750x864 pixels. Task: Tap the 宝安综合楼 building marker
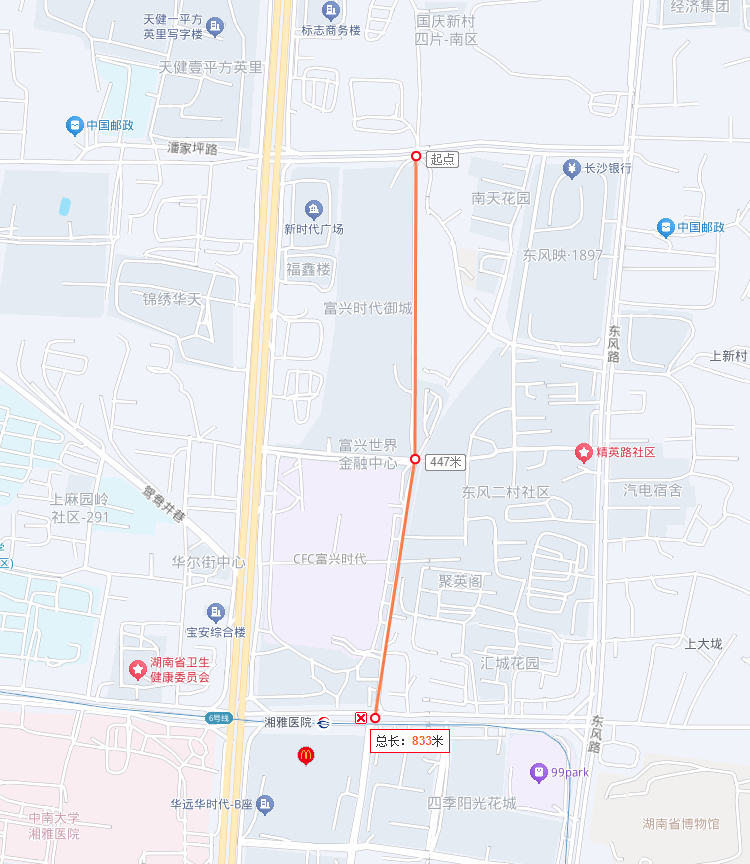[x=216, y=612]
